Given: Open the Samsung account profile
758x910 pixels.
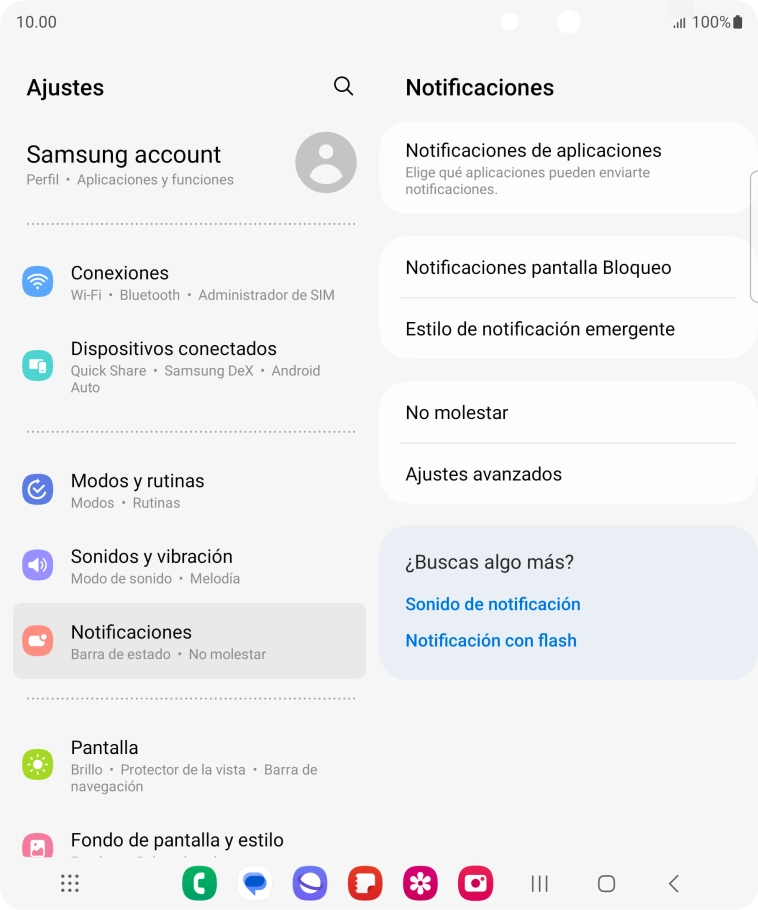Looking at the screenshot, I should 190,163.
